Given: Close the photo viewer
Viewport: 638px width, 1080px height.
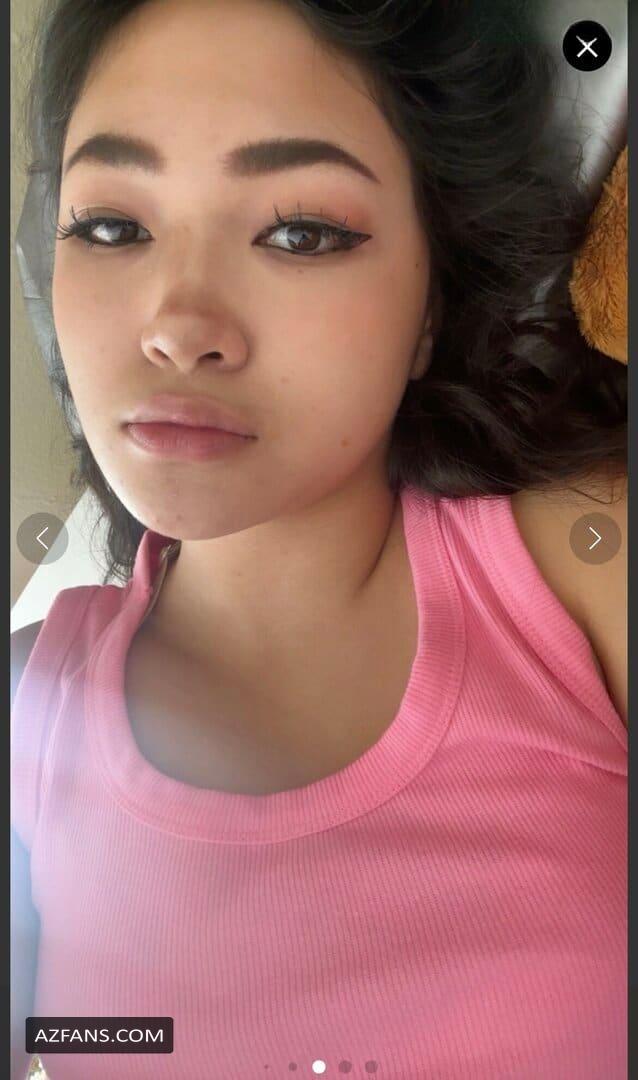Looking at the screenshot, I should click(587, 46).
